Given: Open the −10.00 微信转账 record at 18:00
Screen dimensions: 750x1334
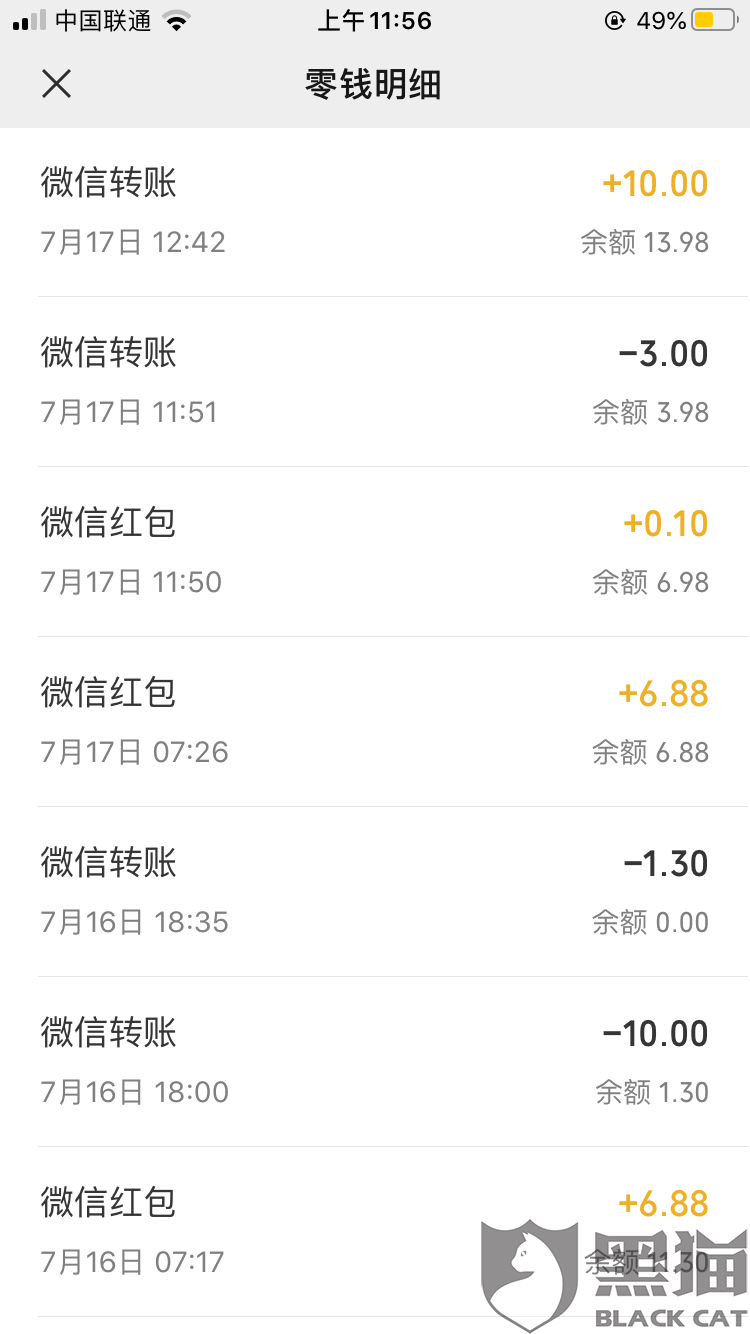Looking at the screenshot, I should point(375,1062).
